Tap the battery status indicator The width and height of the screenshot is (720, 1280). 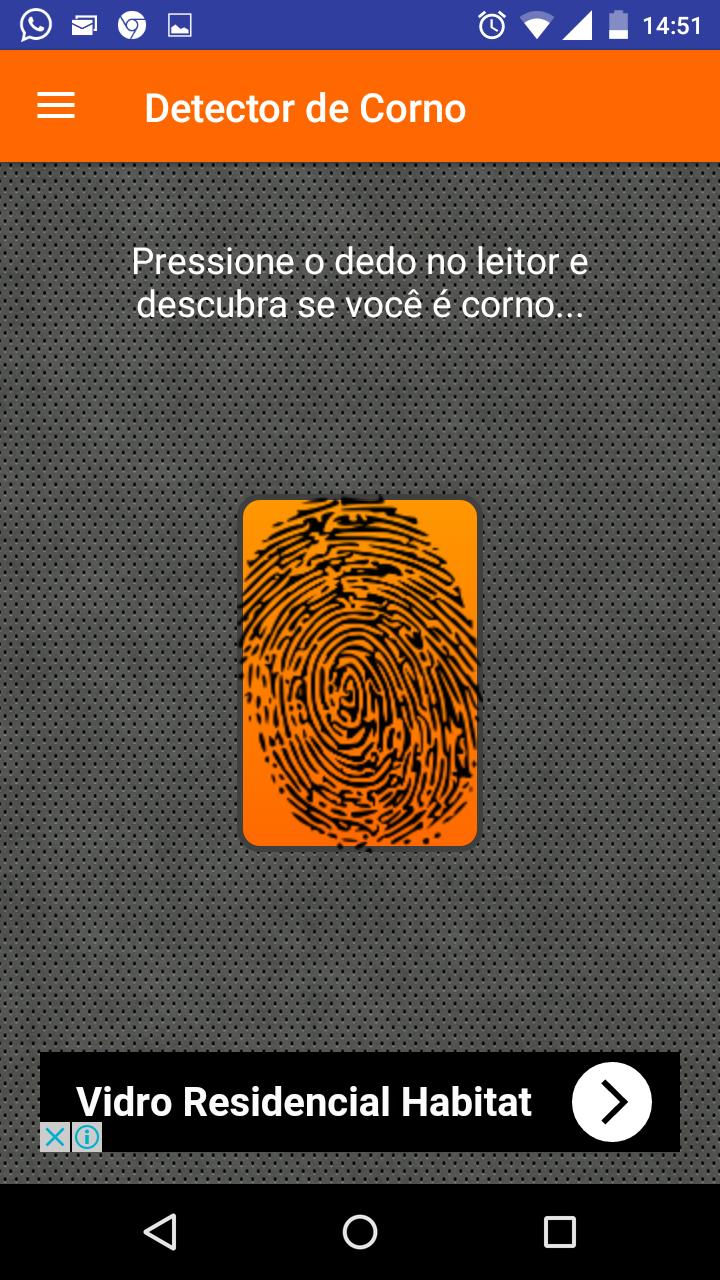point(617,25)
